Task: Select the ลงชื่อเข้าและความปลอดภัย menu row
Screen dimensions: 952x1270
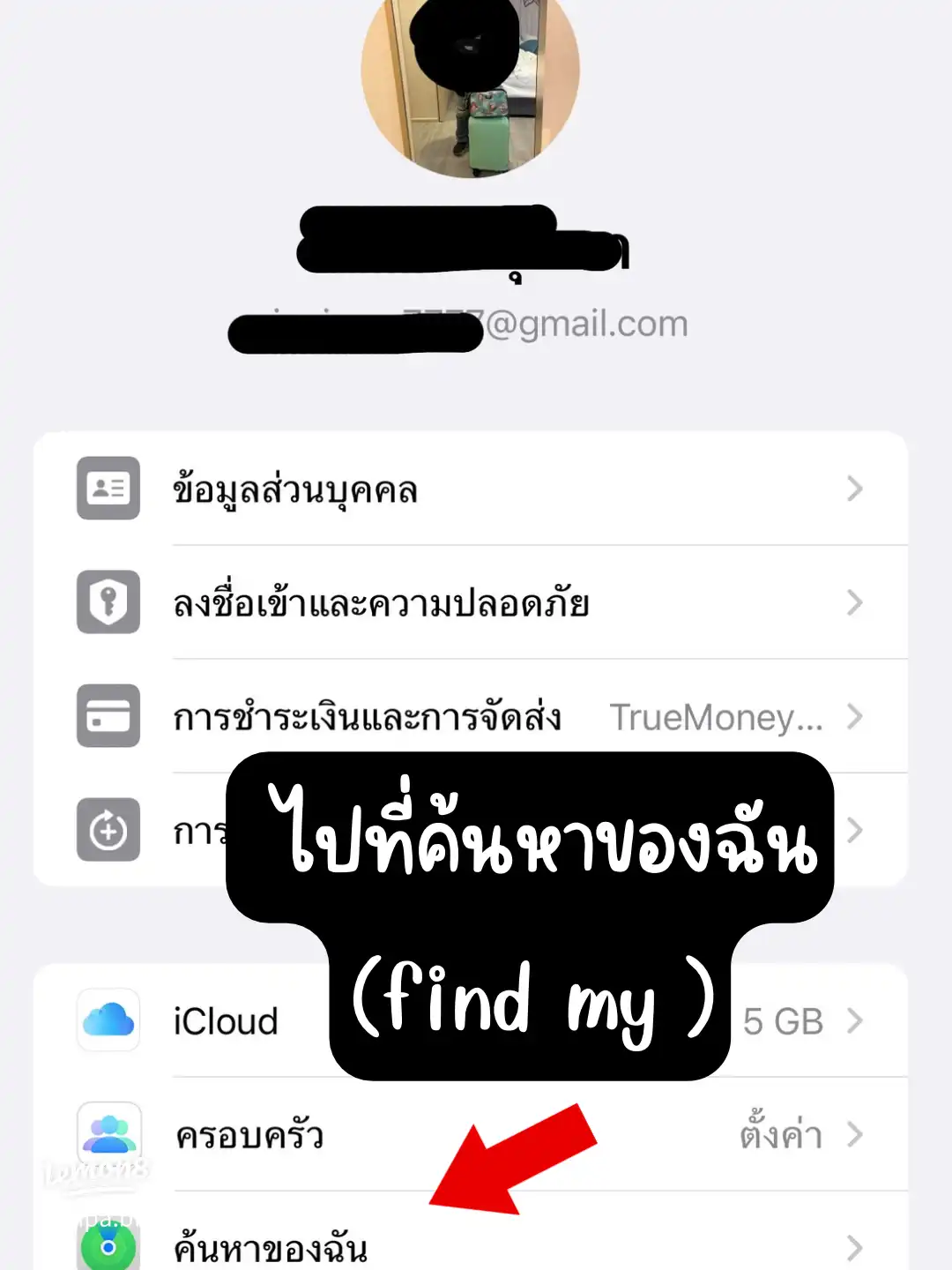Action: tap(379, 603)
